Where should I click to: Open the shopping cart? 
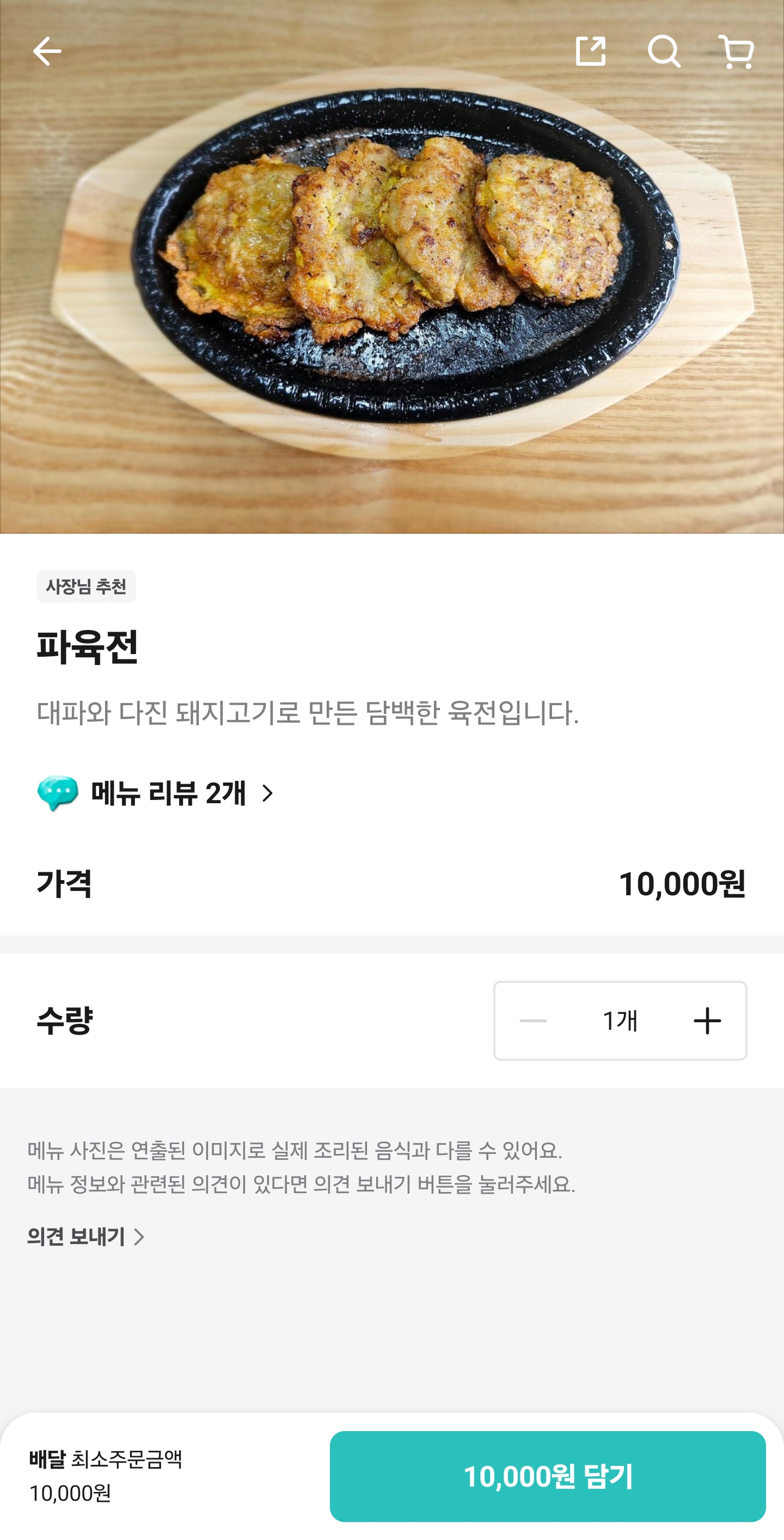pyautogui.click(x=736, y=51)
